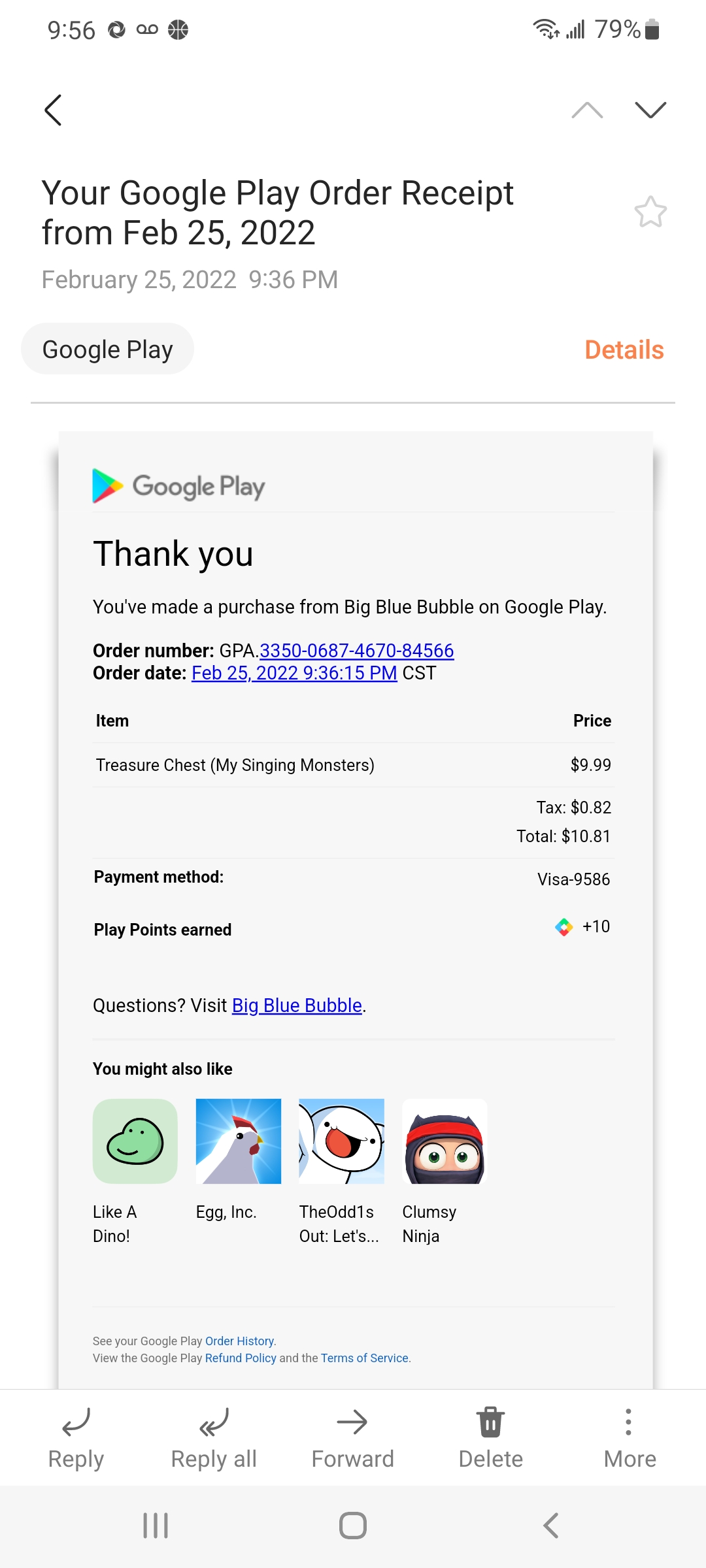
Task: Open the Google Play sender chip
Action: [x=108, y=349]
